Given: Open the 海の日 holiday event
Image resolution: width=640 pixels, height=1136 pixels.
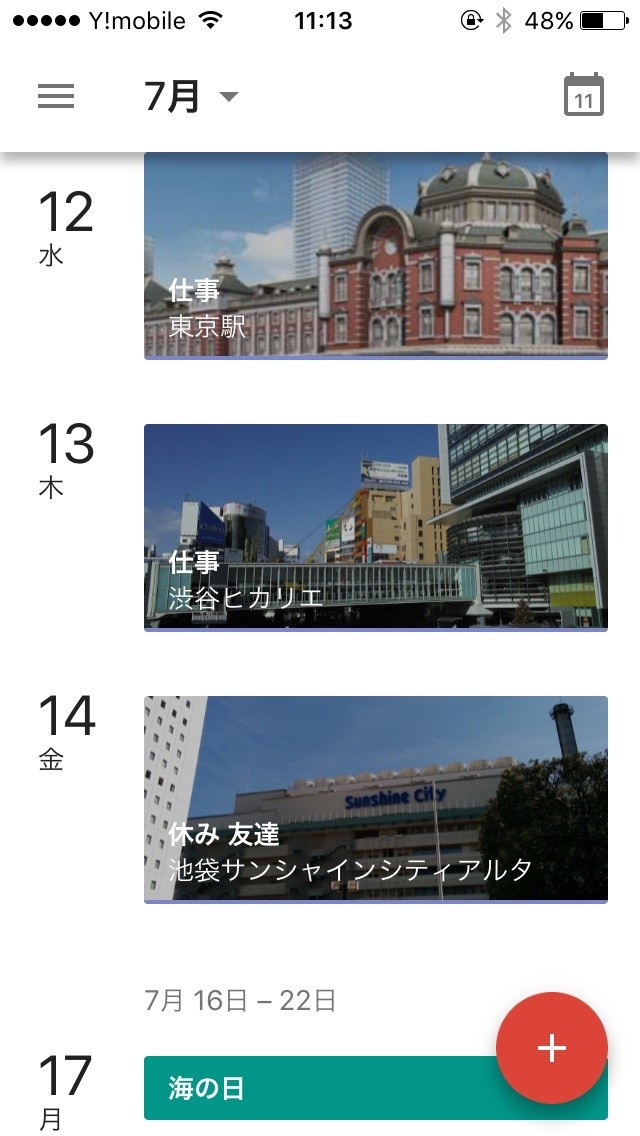Looking at the screenshot, I should pyautogui.click(x=320, y=1088).
